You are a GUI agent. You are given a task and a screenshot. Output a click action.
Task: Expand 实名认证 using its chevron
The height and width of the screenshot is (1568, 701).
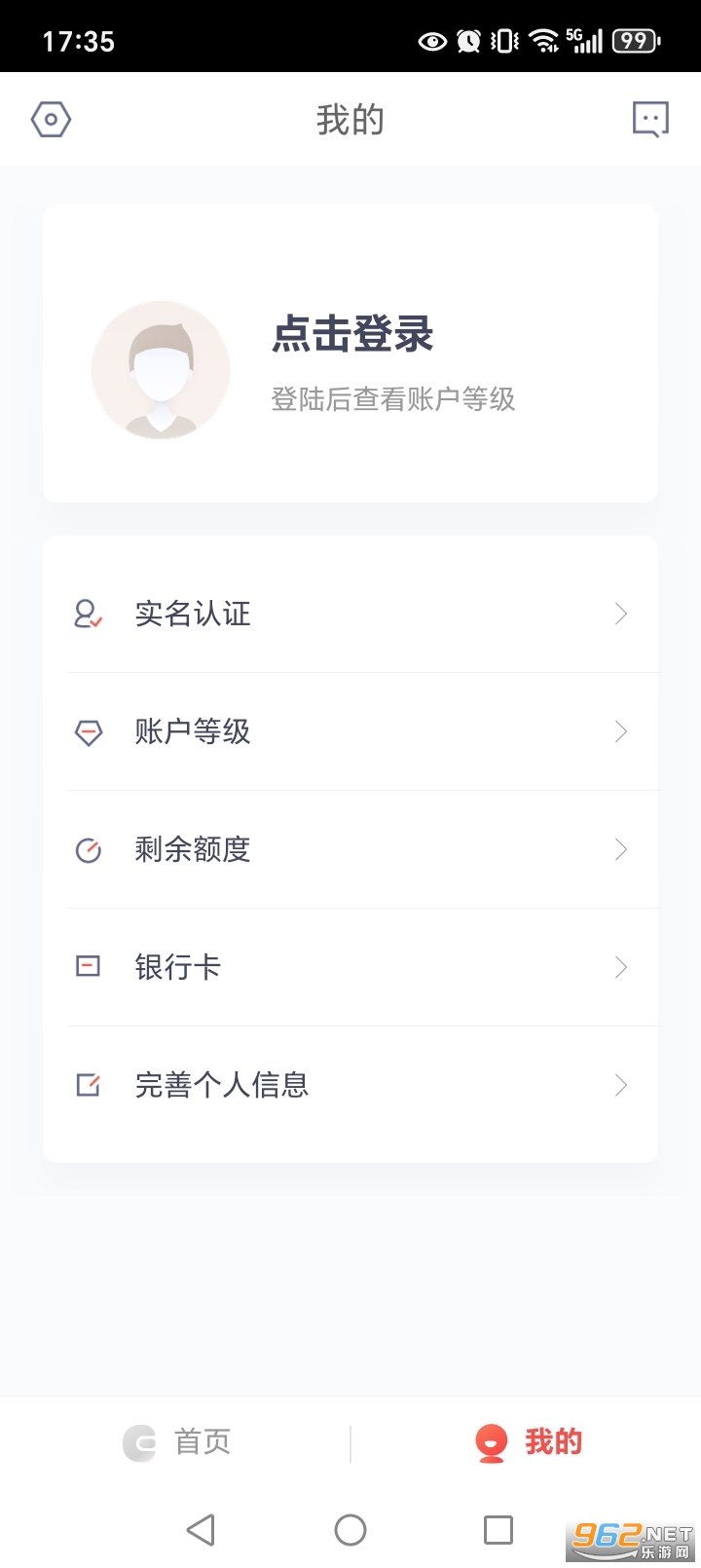pos(620,615)
